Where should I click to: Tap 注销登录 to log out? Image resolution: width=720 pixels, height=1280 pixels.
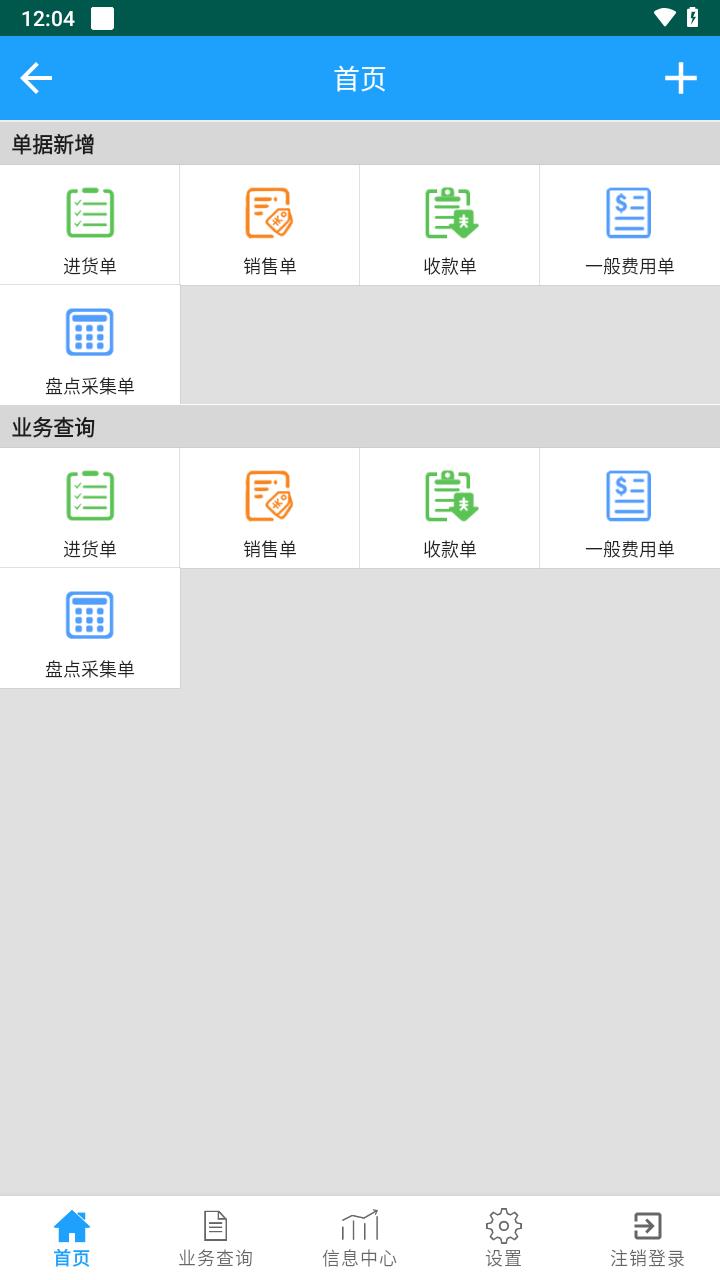click(648, 1238)
